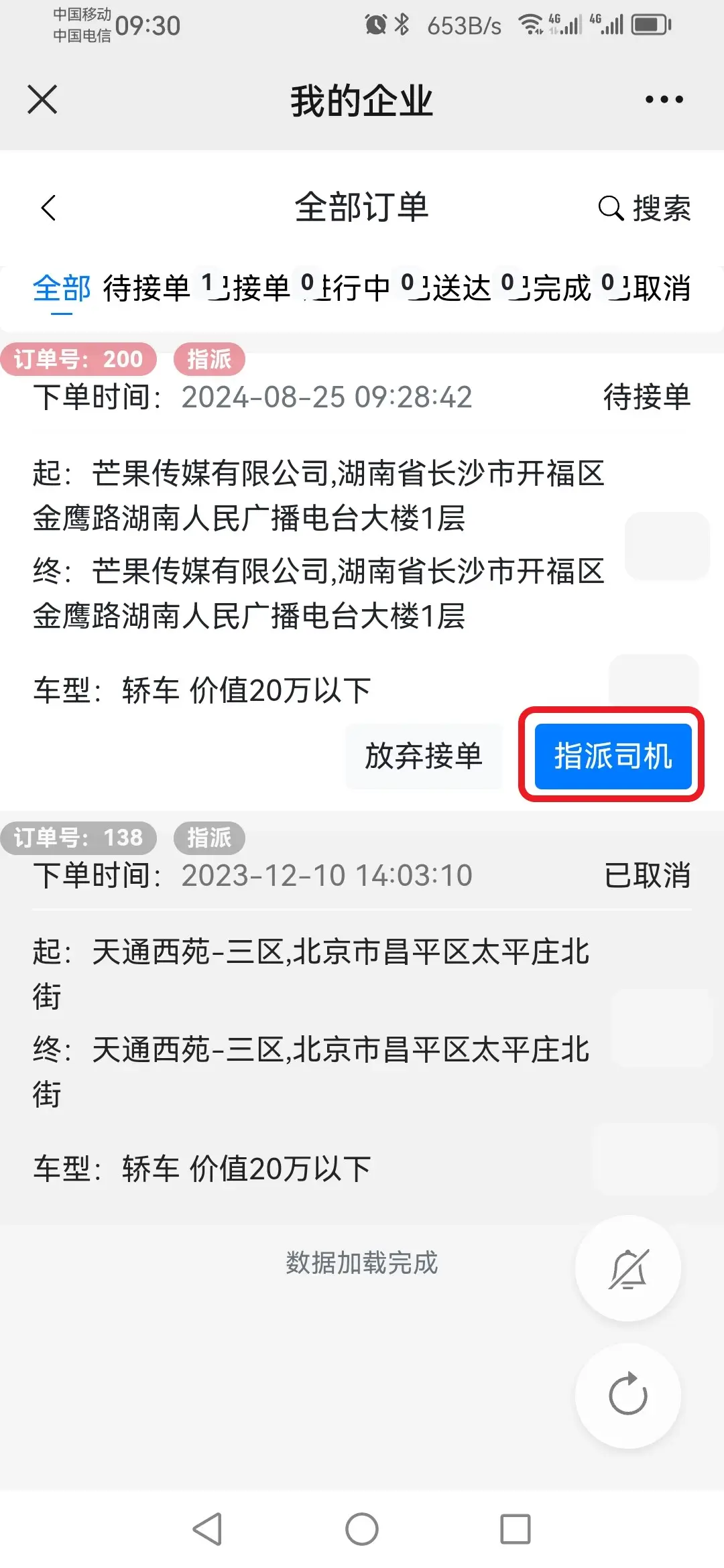Open order search

pos(644,208)
